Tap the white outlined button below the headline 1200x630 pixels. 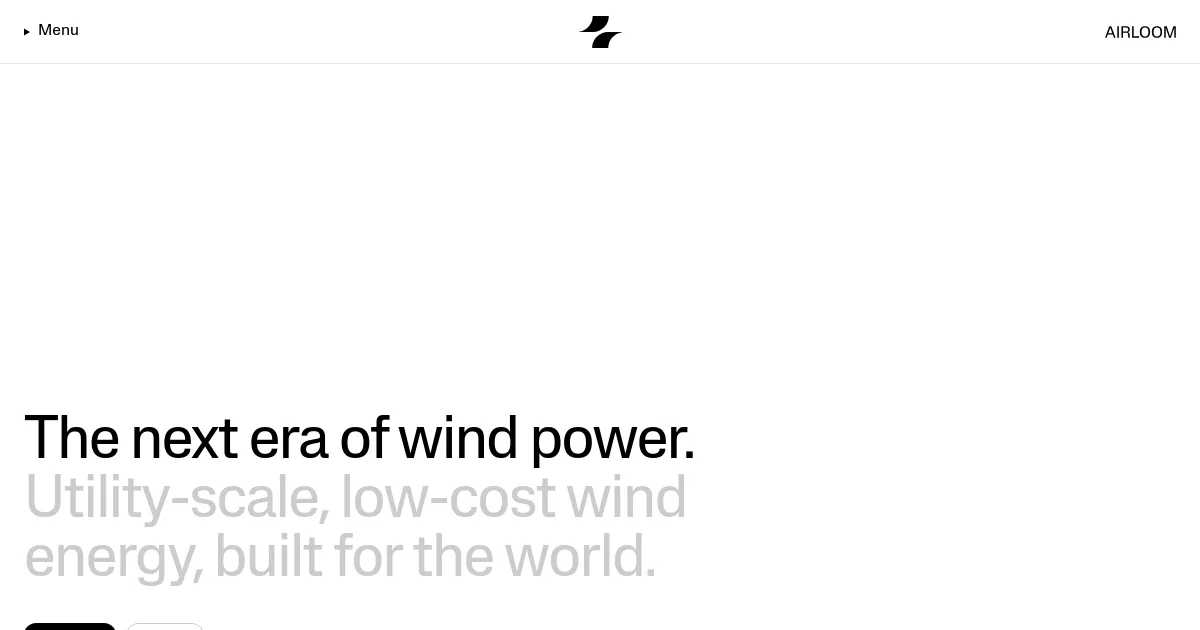coord(165,626)
